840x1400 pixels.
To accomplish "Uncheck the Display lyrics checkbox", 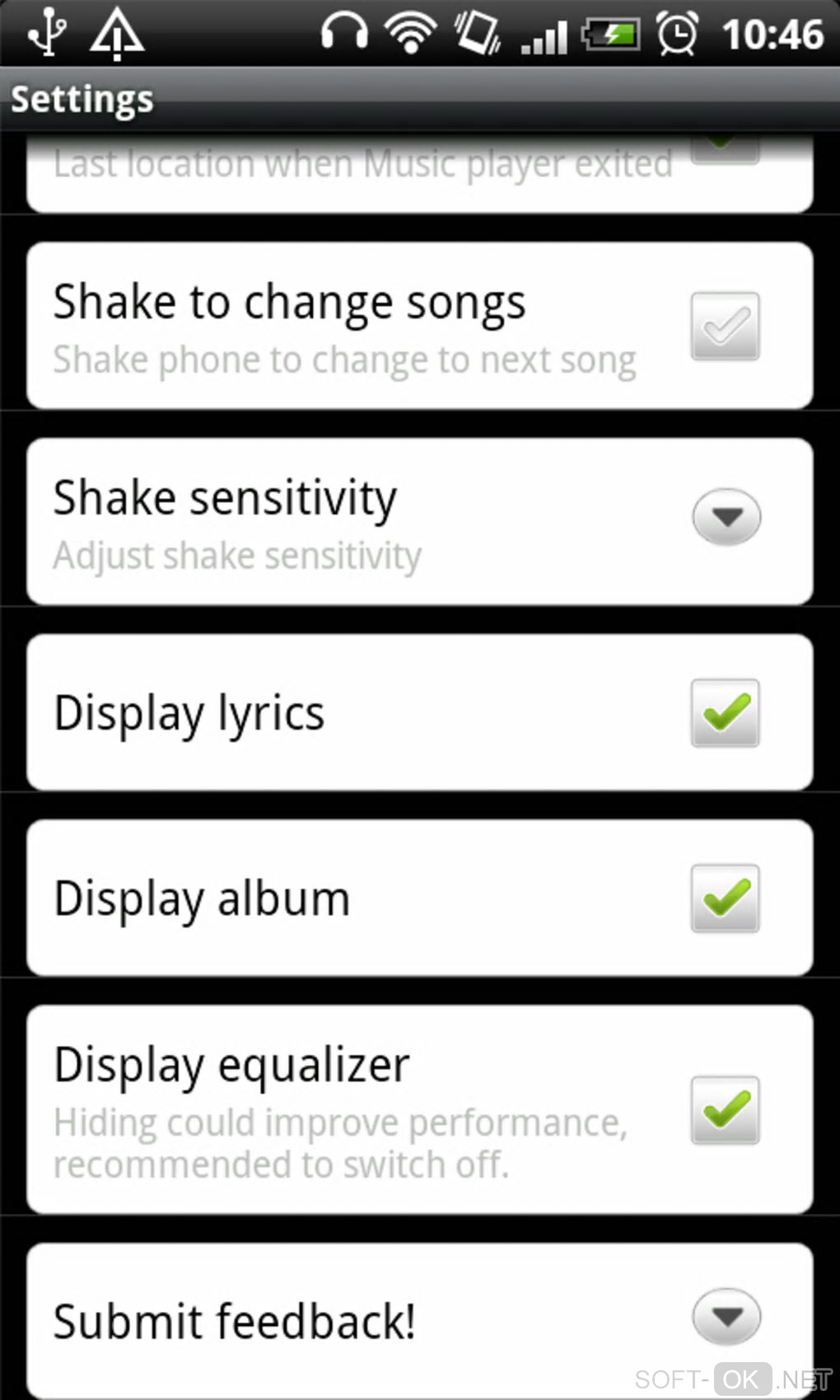I will click(x=725, y=713).
